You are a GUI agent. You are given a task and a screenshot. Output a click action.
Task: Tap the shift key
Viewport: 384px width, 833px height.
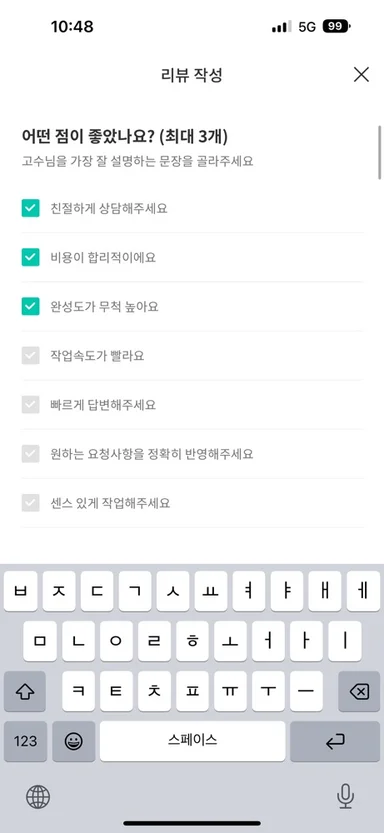tap(25, 691)
